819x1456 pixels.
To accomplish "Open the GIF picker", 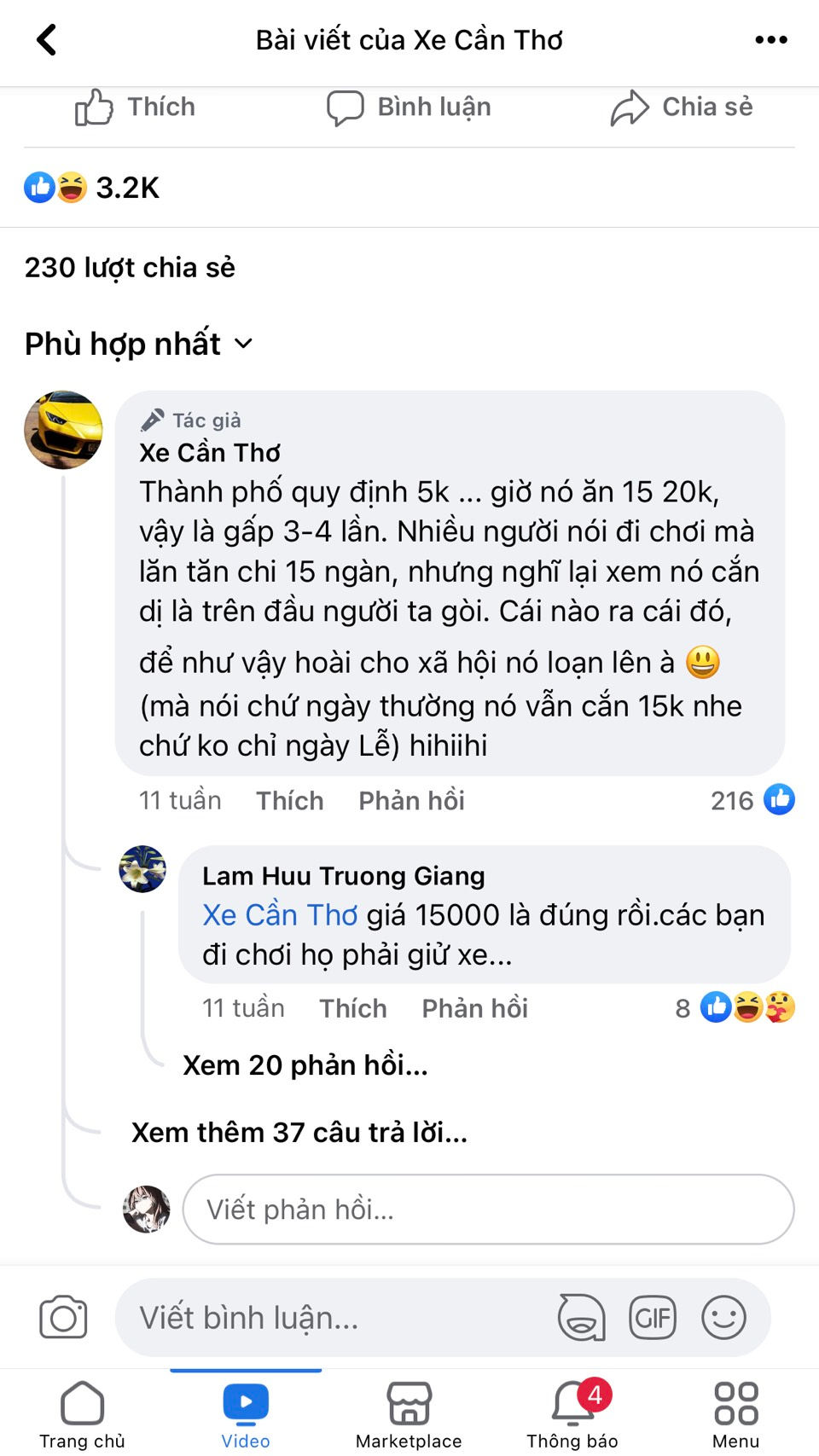I will 653,1318.
